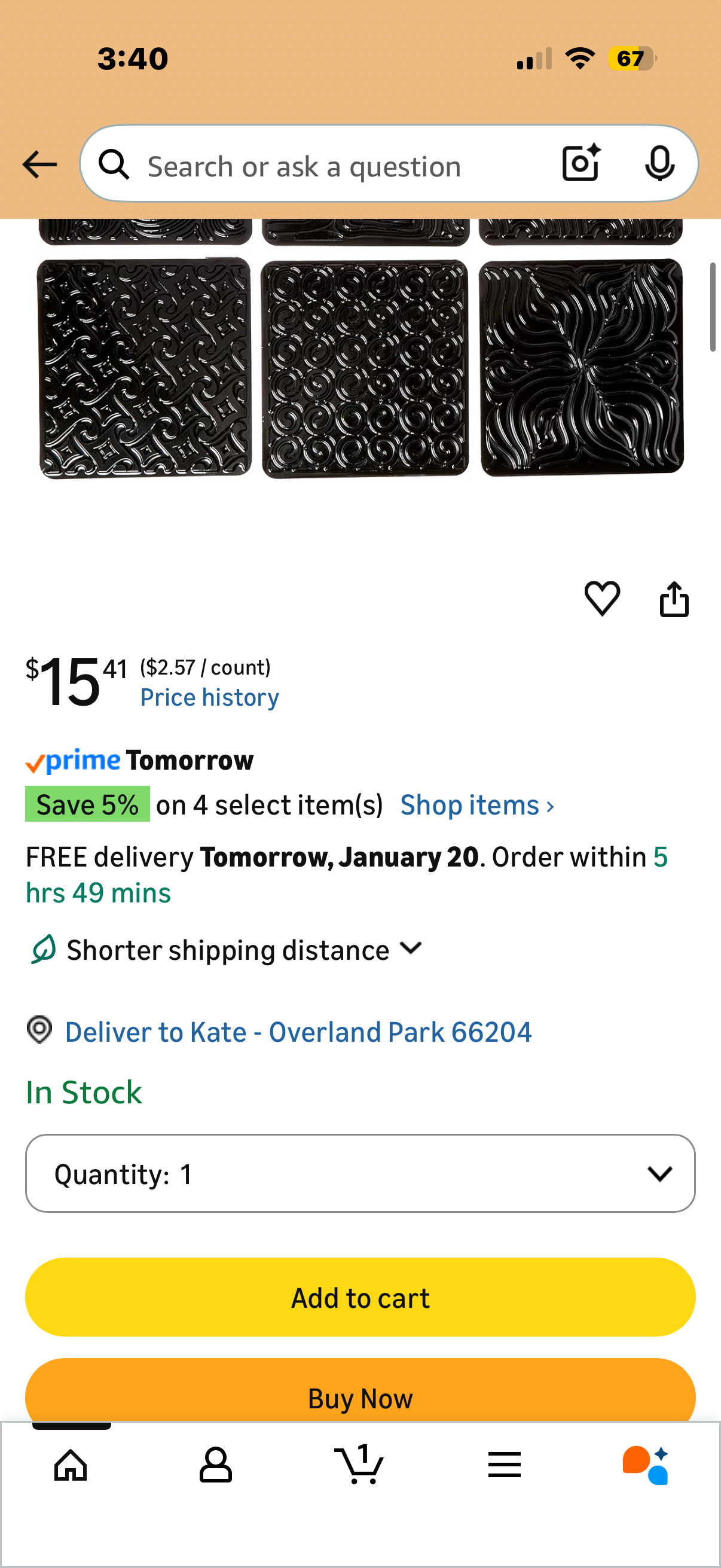Go to the Home tab
Viewport: 721px width, 1568px height.
71,1465
